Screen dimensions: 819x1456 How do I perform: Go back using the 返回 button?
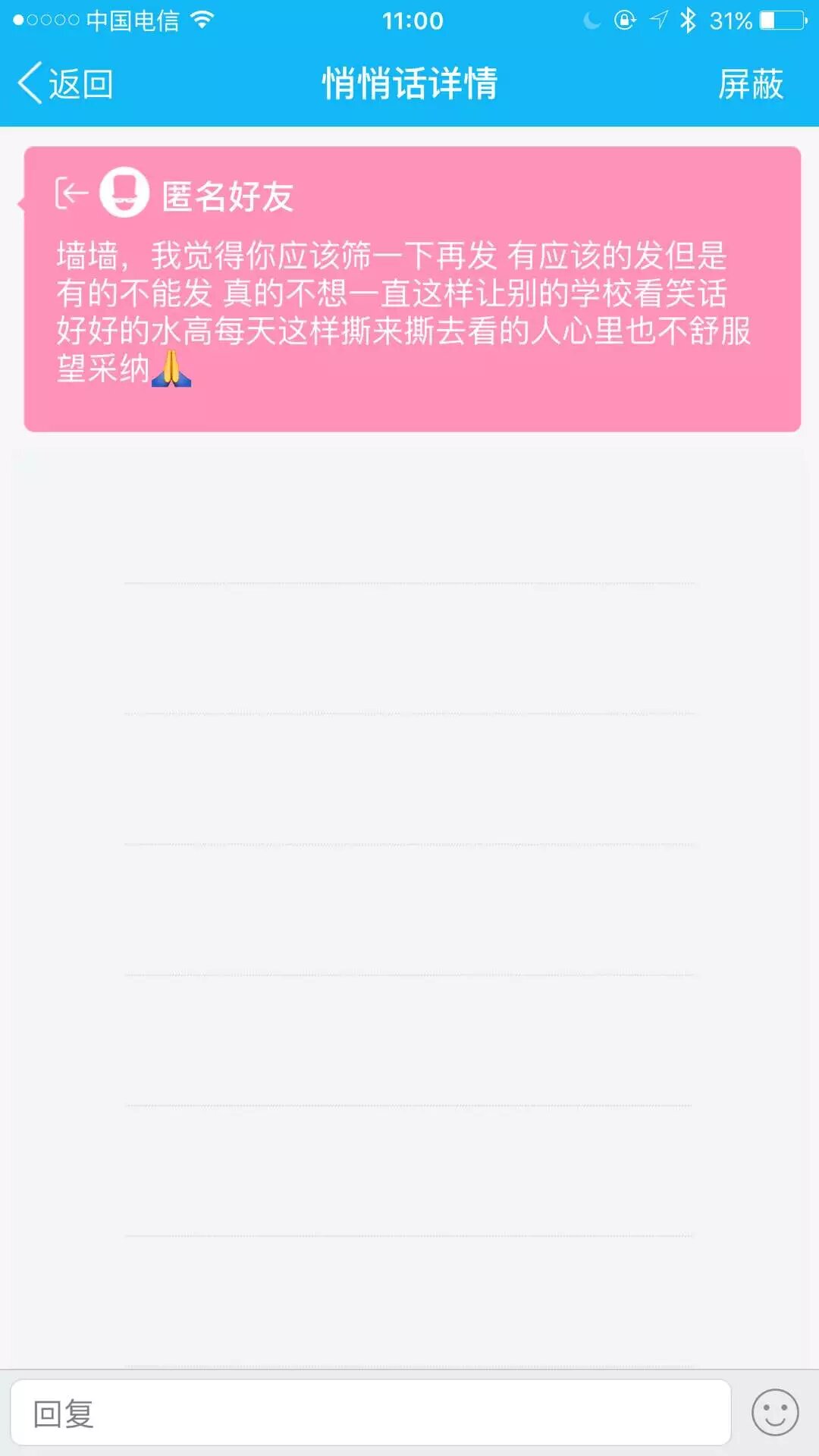(x=67, y=83)
